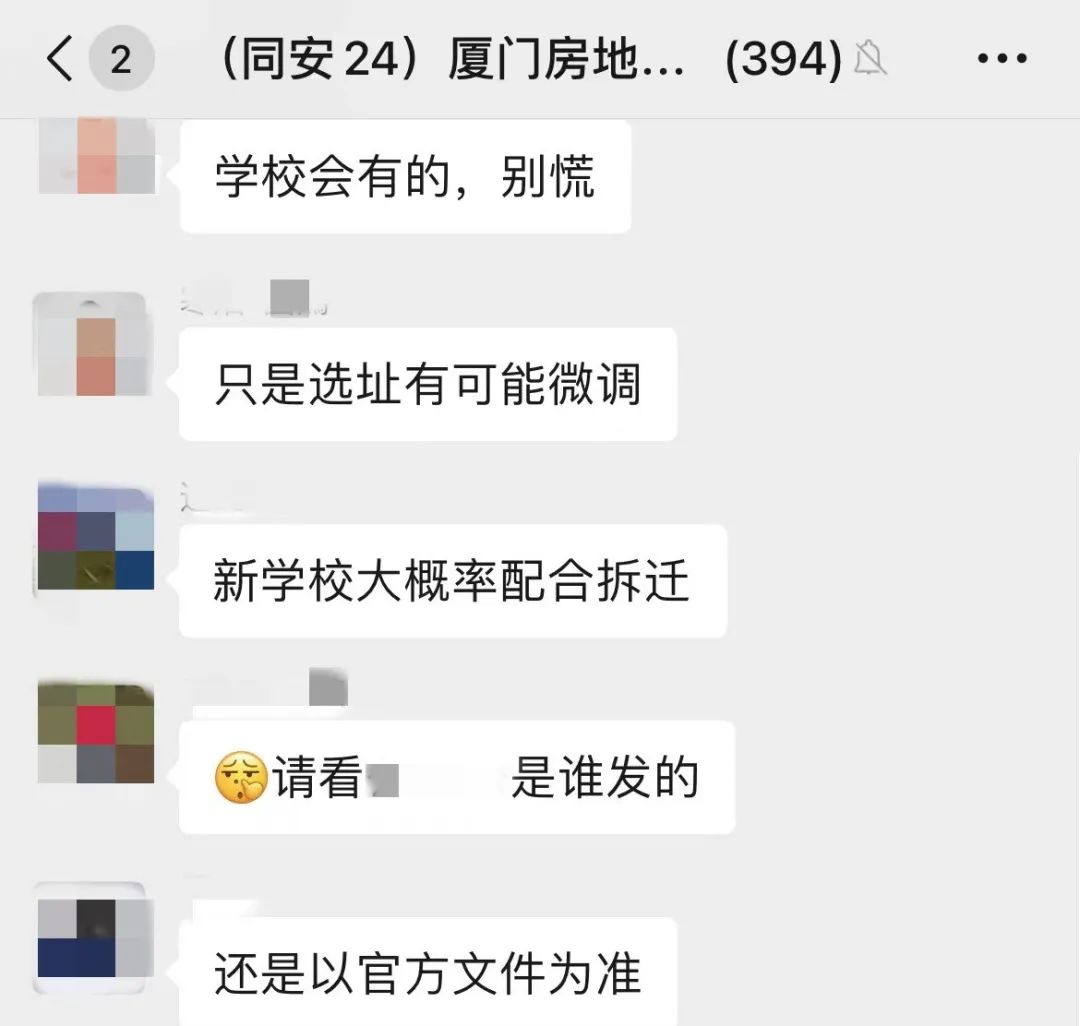This screenshot has width=1080, height=1026.
Task: Open the group chat overflow menu
Action: (1002, 60)
